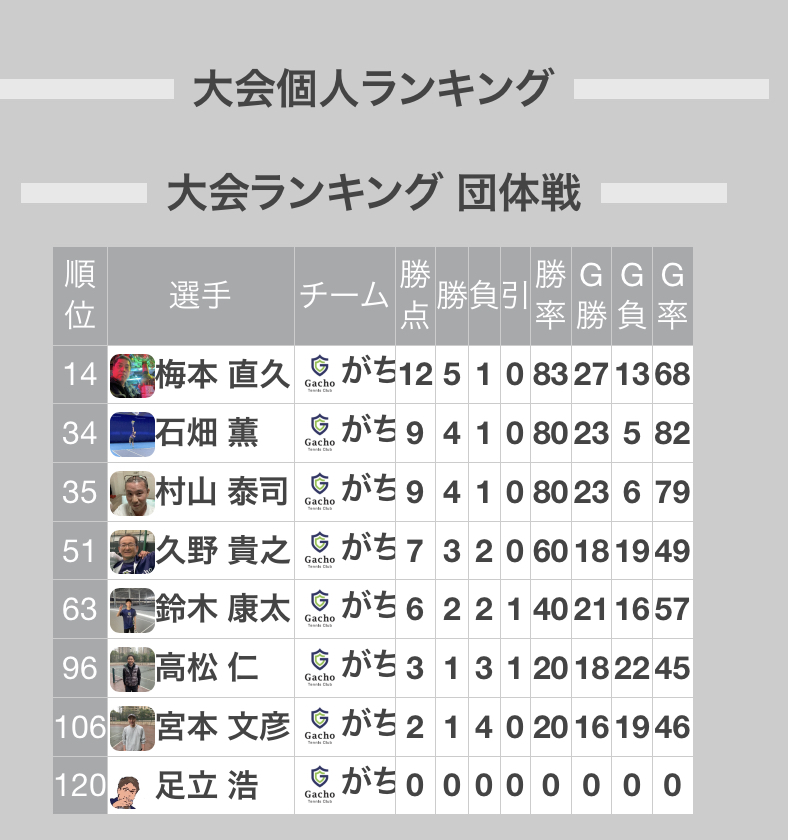788x840 pixels.
Task: Open player 梅本 直久's profile
Action: (222, 374)
